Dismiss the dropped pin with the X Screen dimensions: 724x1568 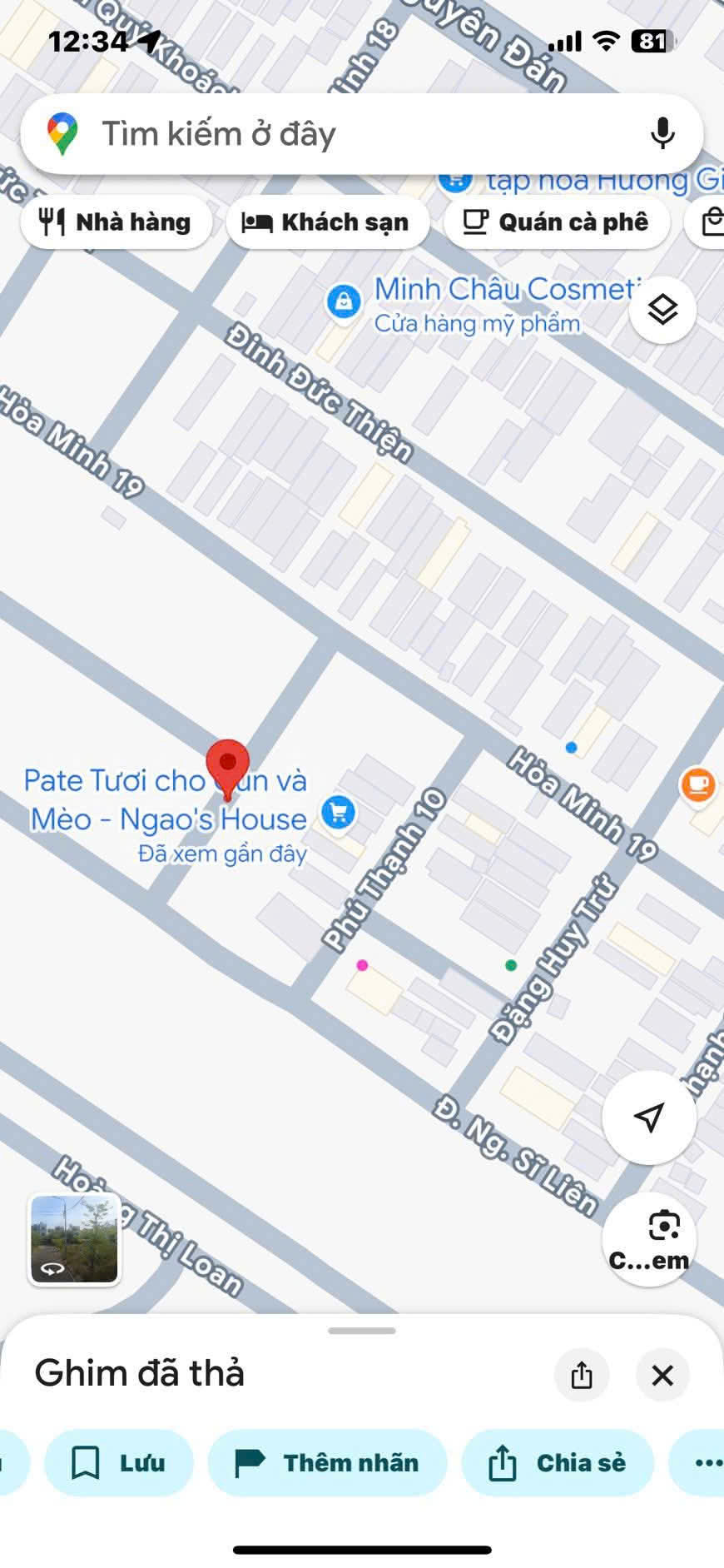tap(662, 1375)
